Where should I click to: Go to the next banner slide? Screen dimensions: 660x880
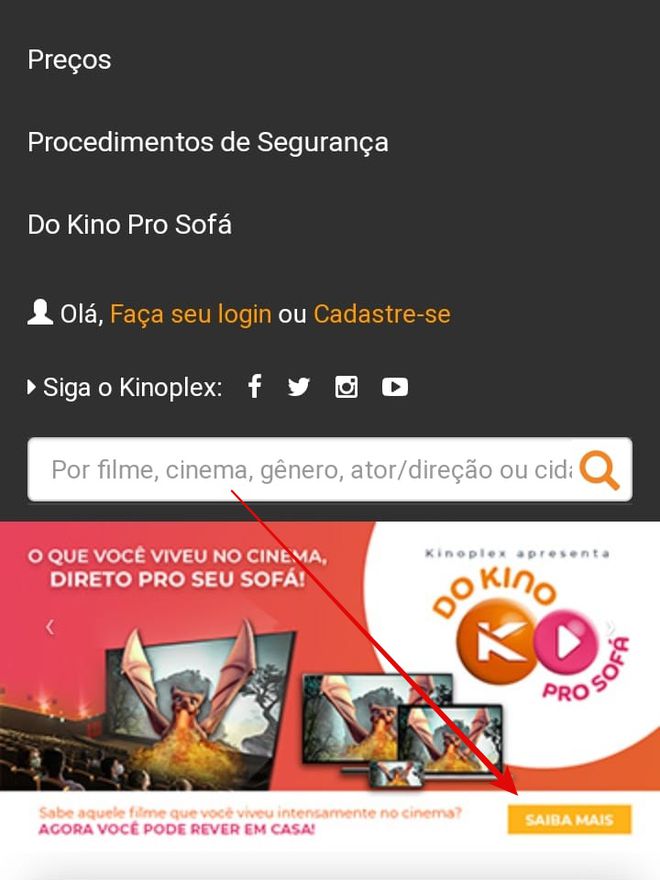609,627
